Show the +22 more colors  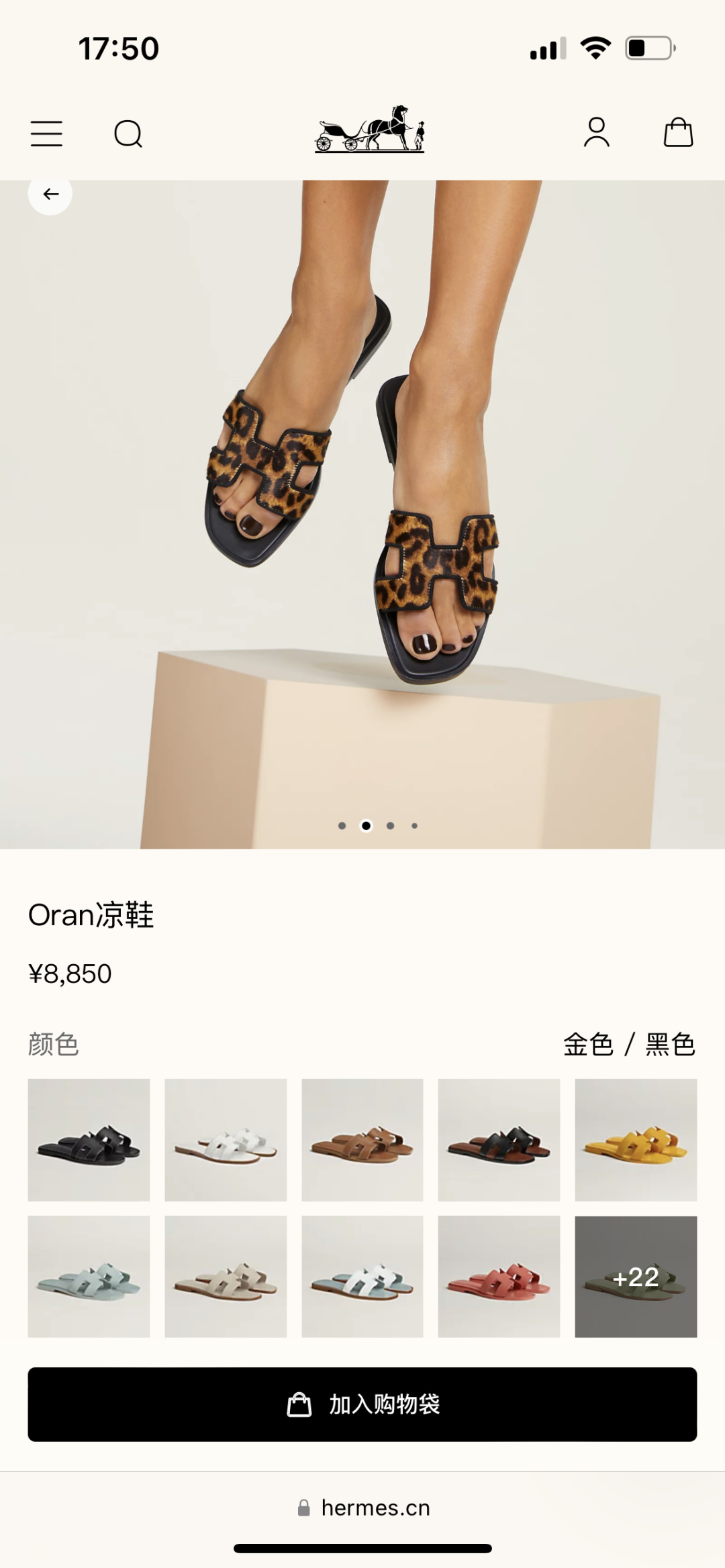636,1276
